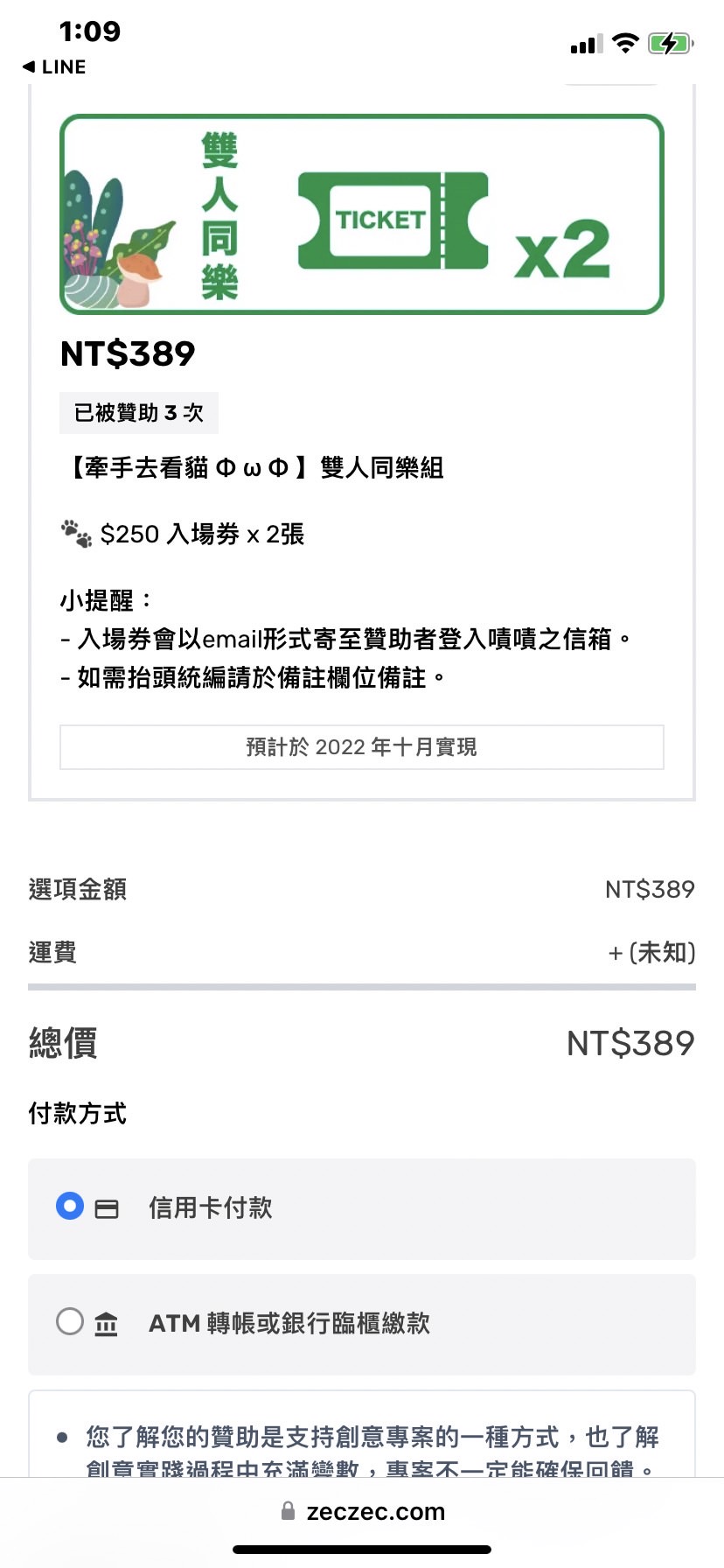Select the 信用卡付款 payment option
The image size is (724, 1568).
tap(361, 1208)
